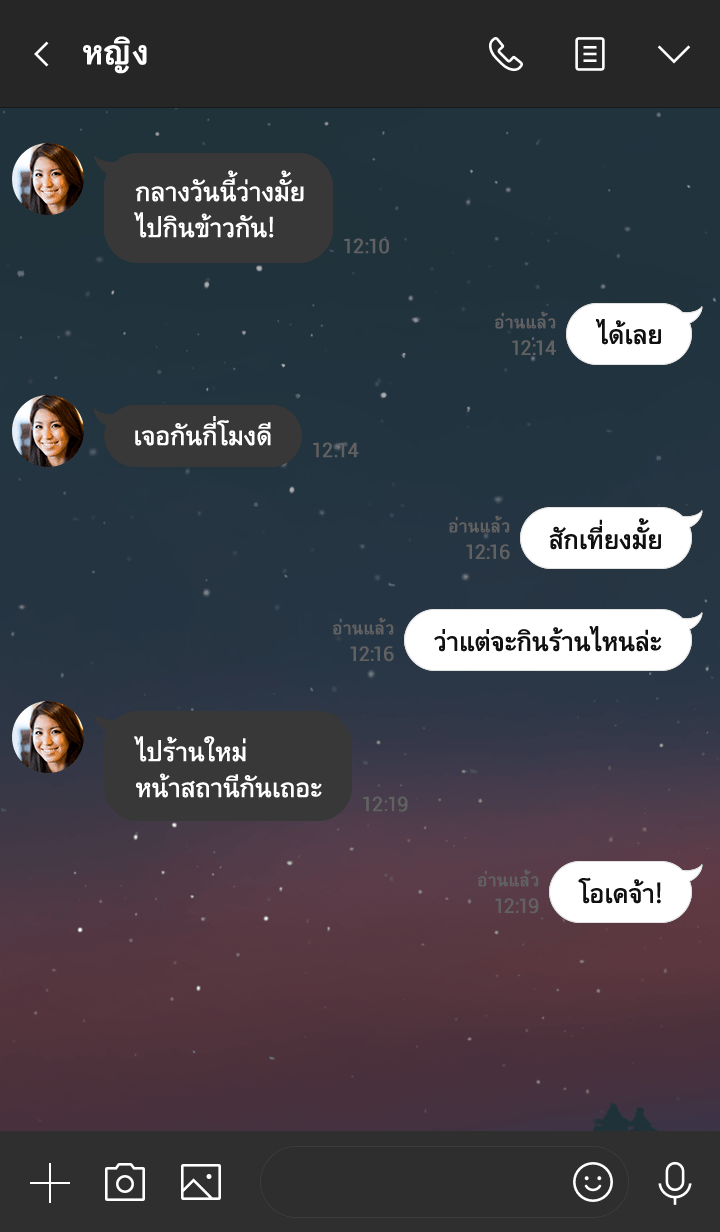Open the emoji and sticker picker
Screen dimensions: 720x1232
coord(593,1183)
